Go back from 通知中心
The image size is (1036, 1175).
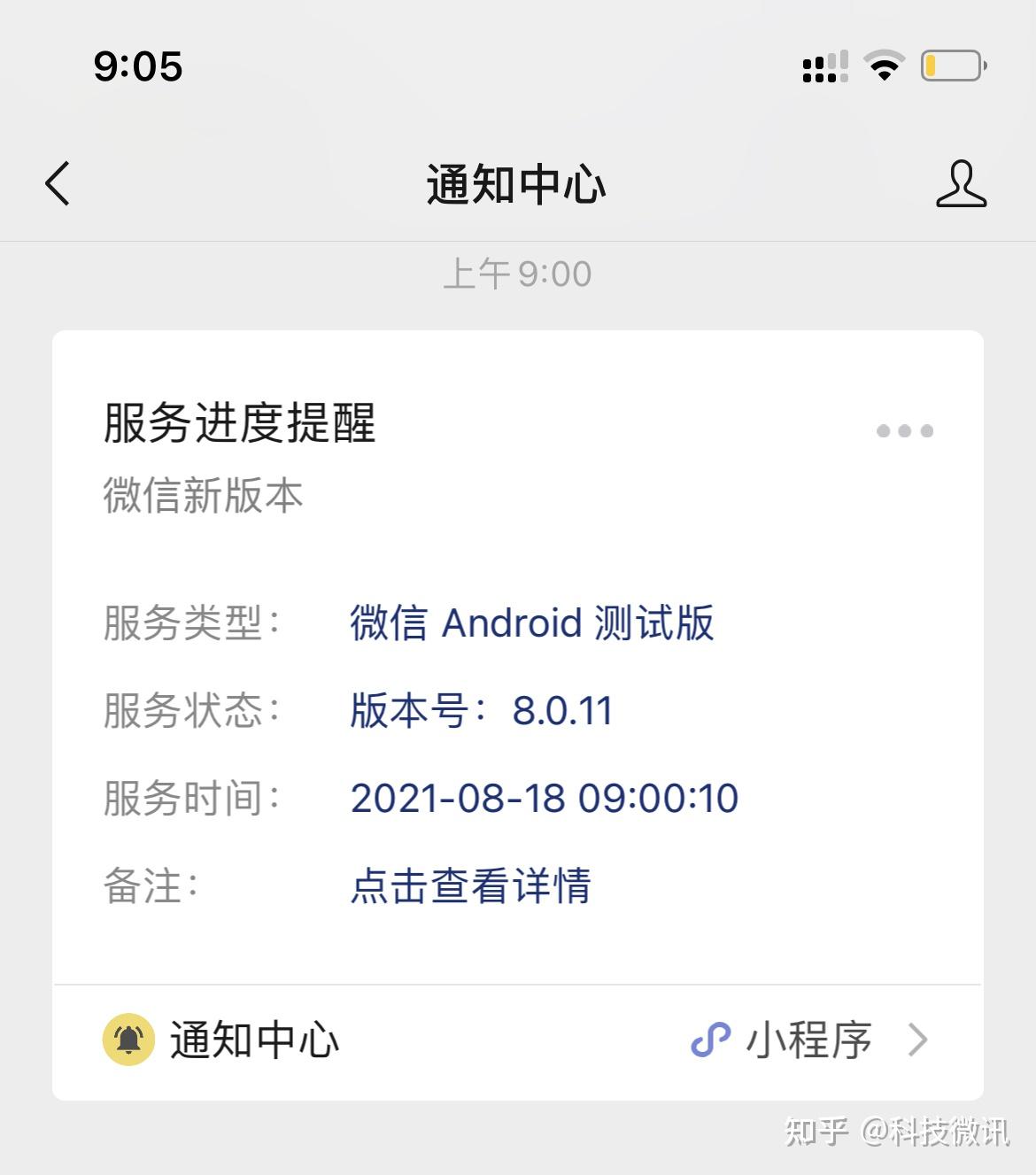point(58,184)
